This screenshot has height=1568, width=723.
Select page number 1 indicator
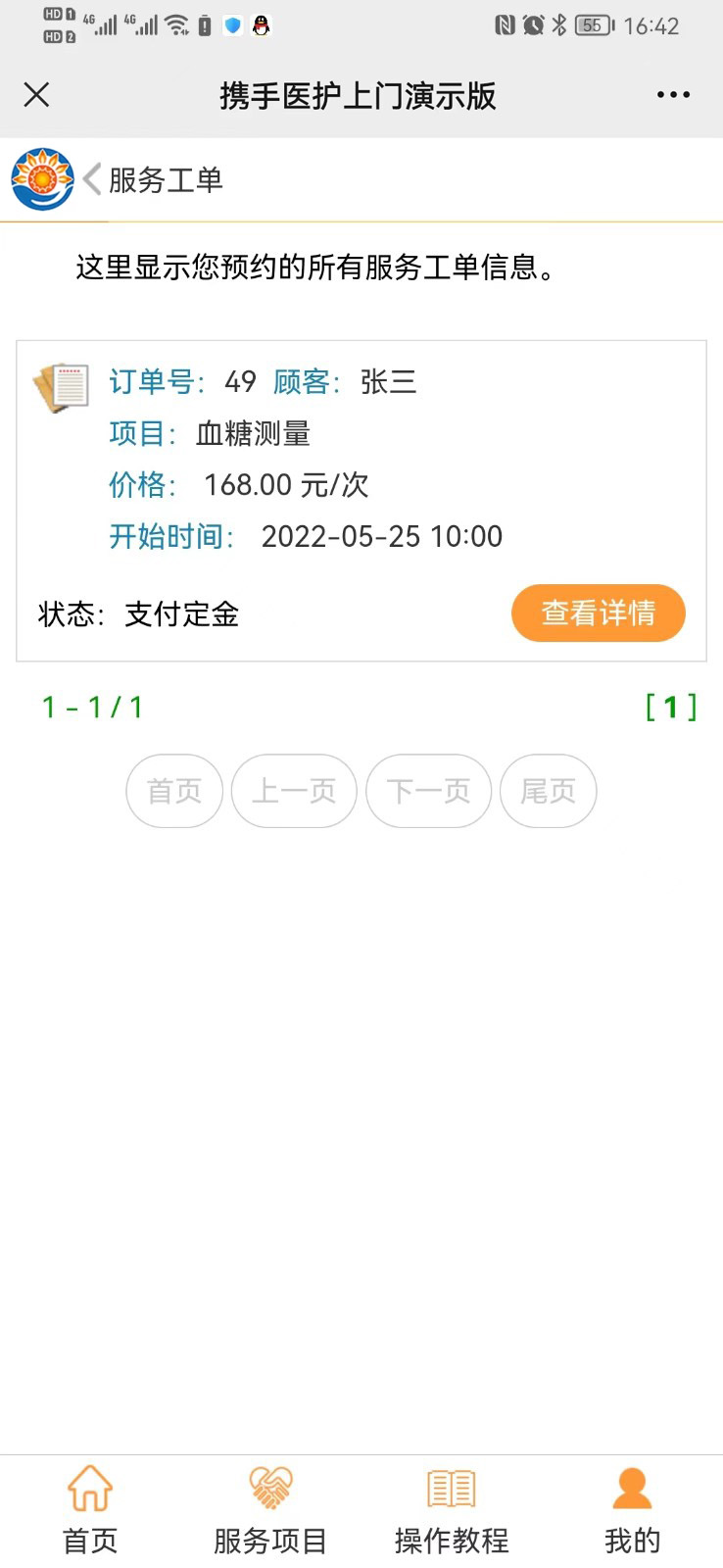(x=671, y=707)
